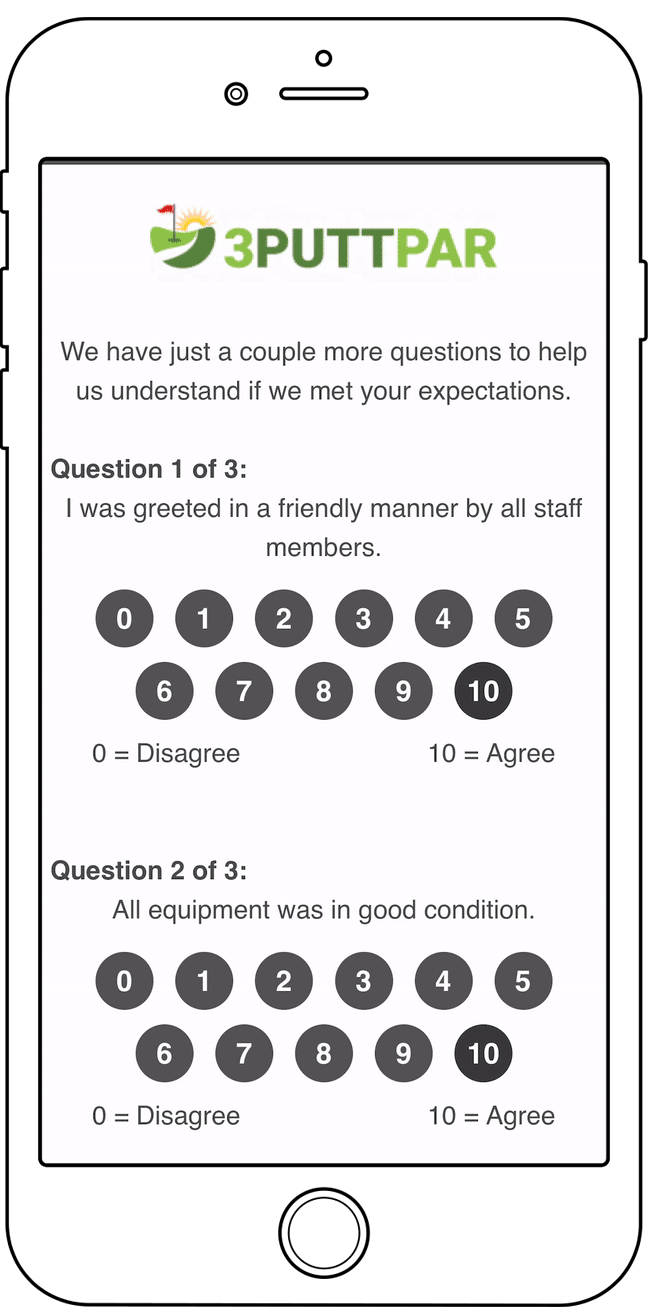Select 2 under Question 2 of 3
This screenshot has width=648, height=1314.
(x=284, y=981)
